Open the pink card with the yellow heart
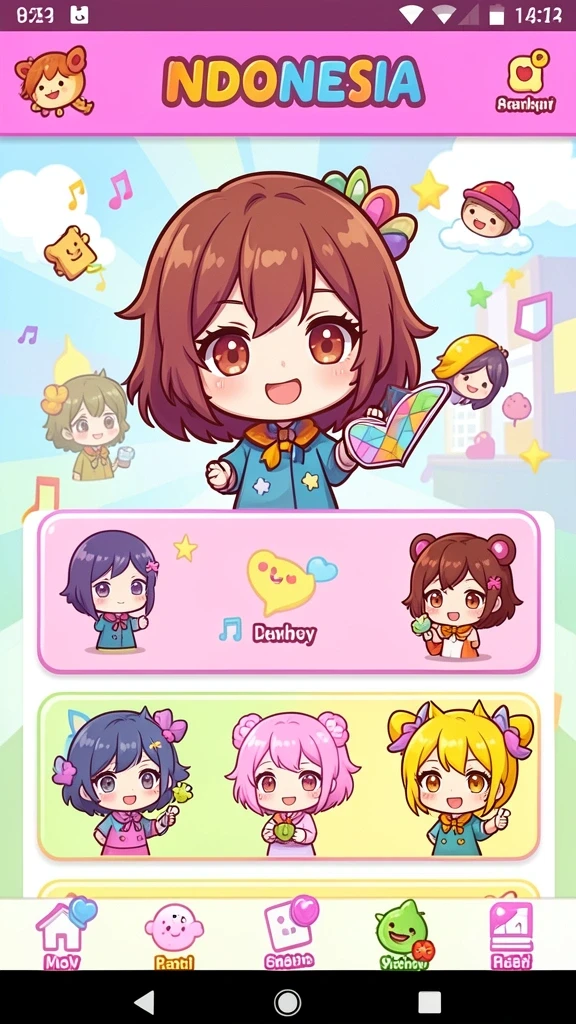The width and height of the screenshot is (576, 1024). [289, 592]
